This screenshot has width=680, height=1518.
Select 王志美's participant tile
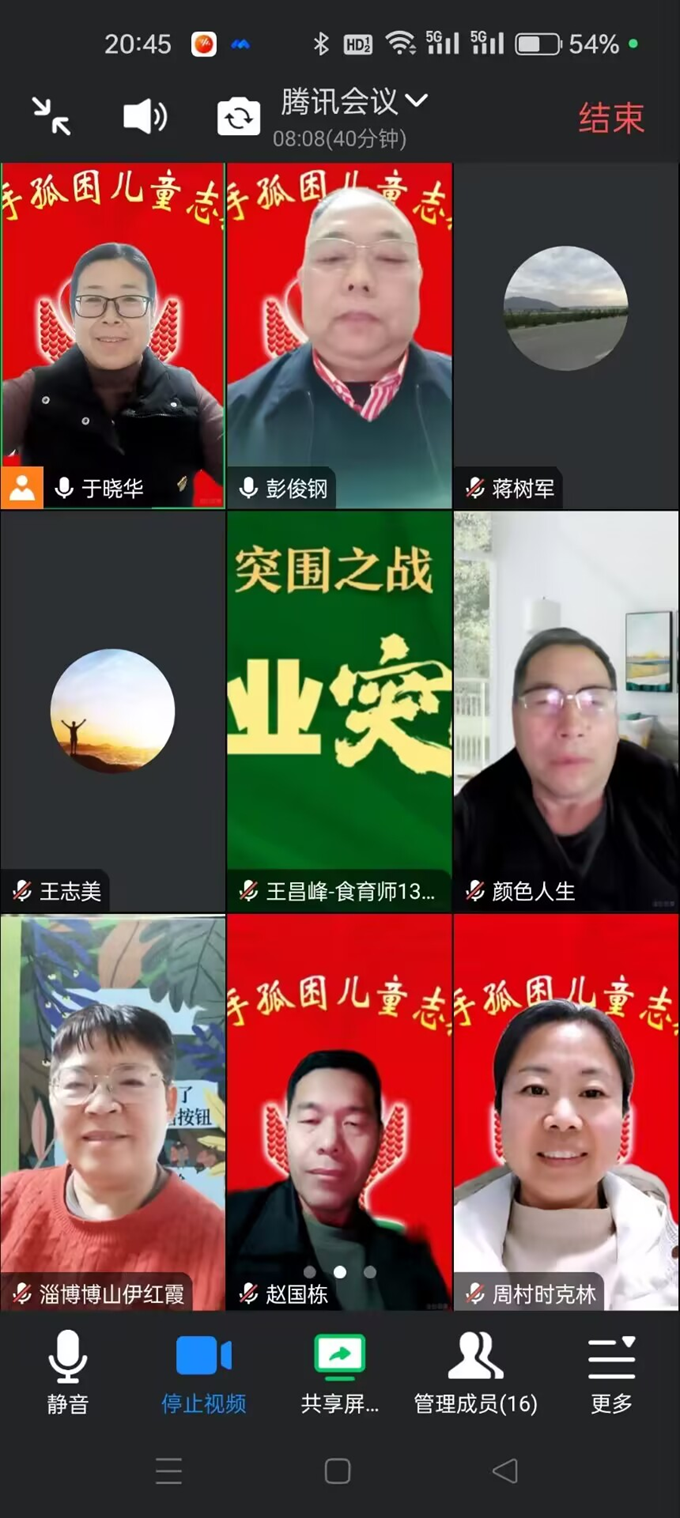(113, 710)
